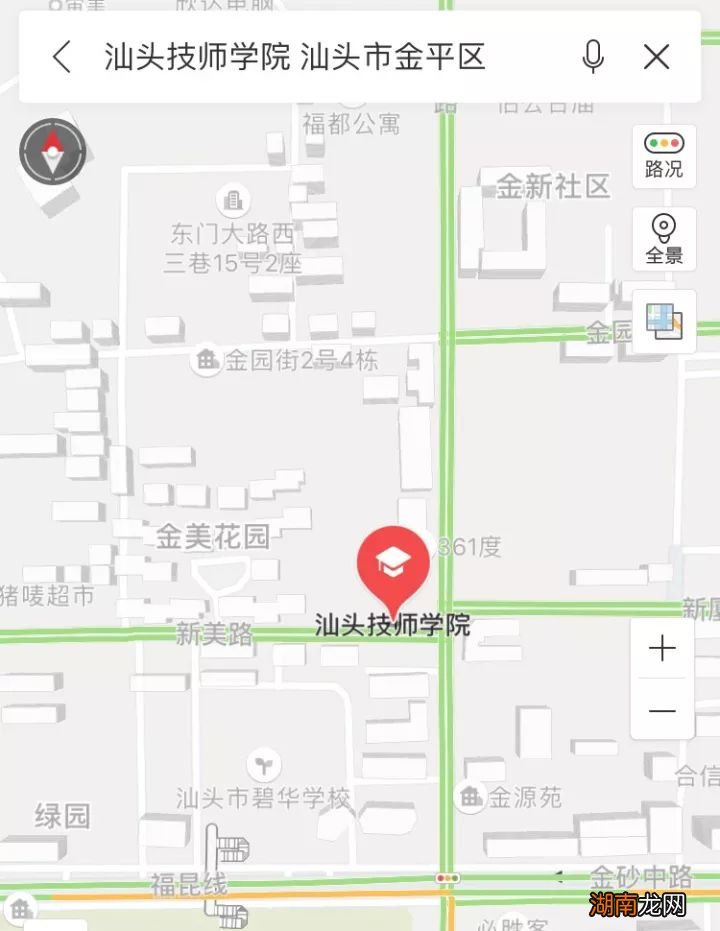Tap the zoom out minus button
This screenshot has width=720, height=931.
tap(662, 711)
